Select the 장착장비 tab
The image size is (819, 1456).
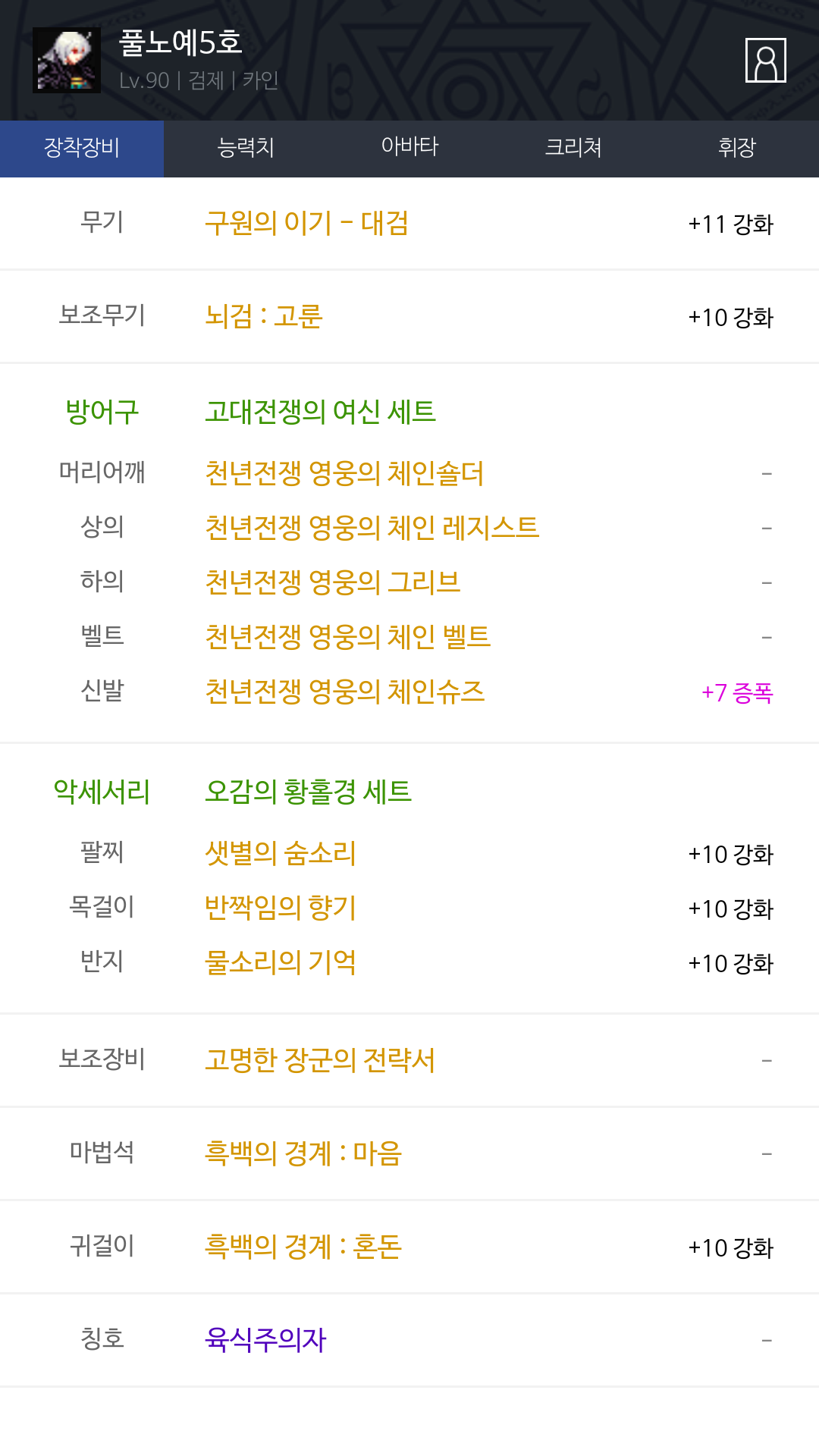click(82, 148)
